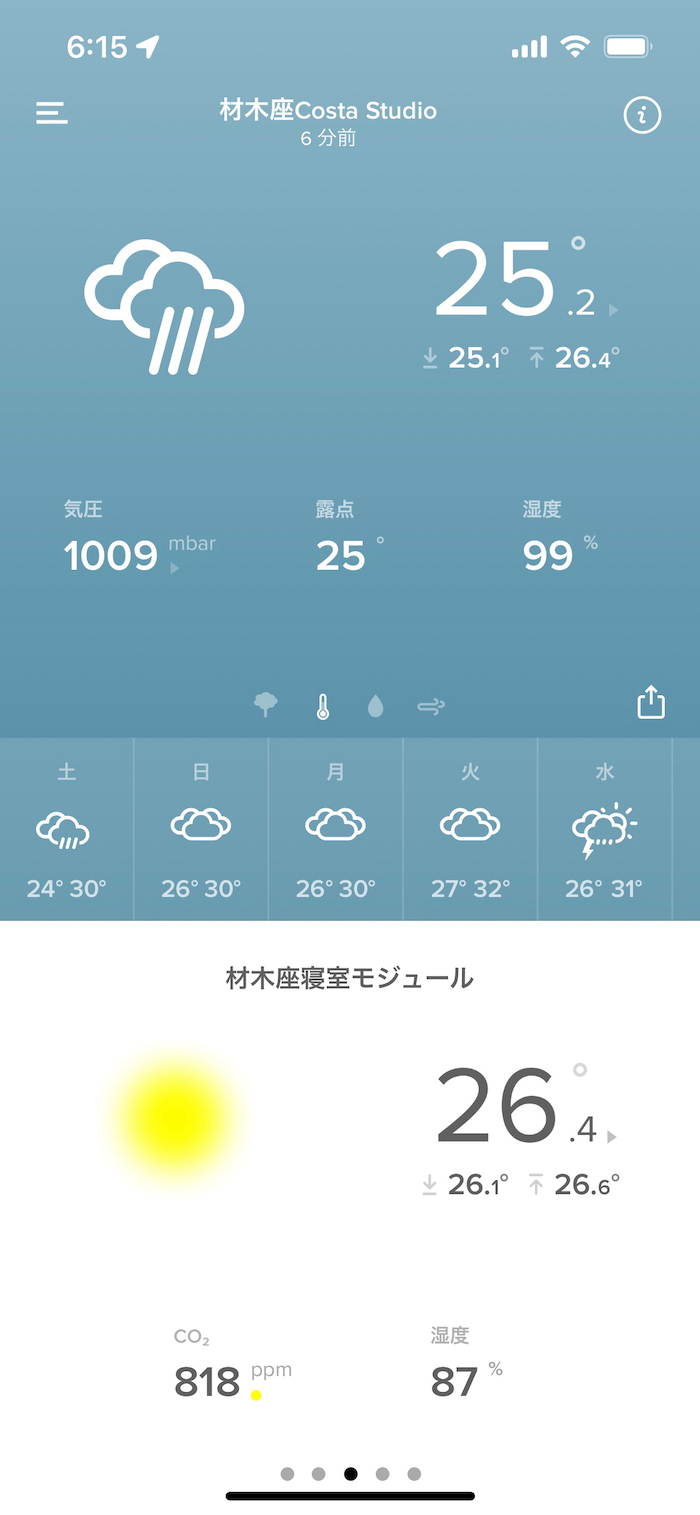Open Wednesday (水) forecast
700x1515 pixels.
tap(604, 829)
